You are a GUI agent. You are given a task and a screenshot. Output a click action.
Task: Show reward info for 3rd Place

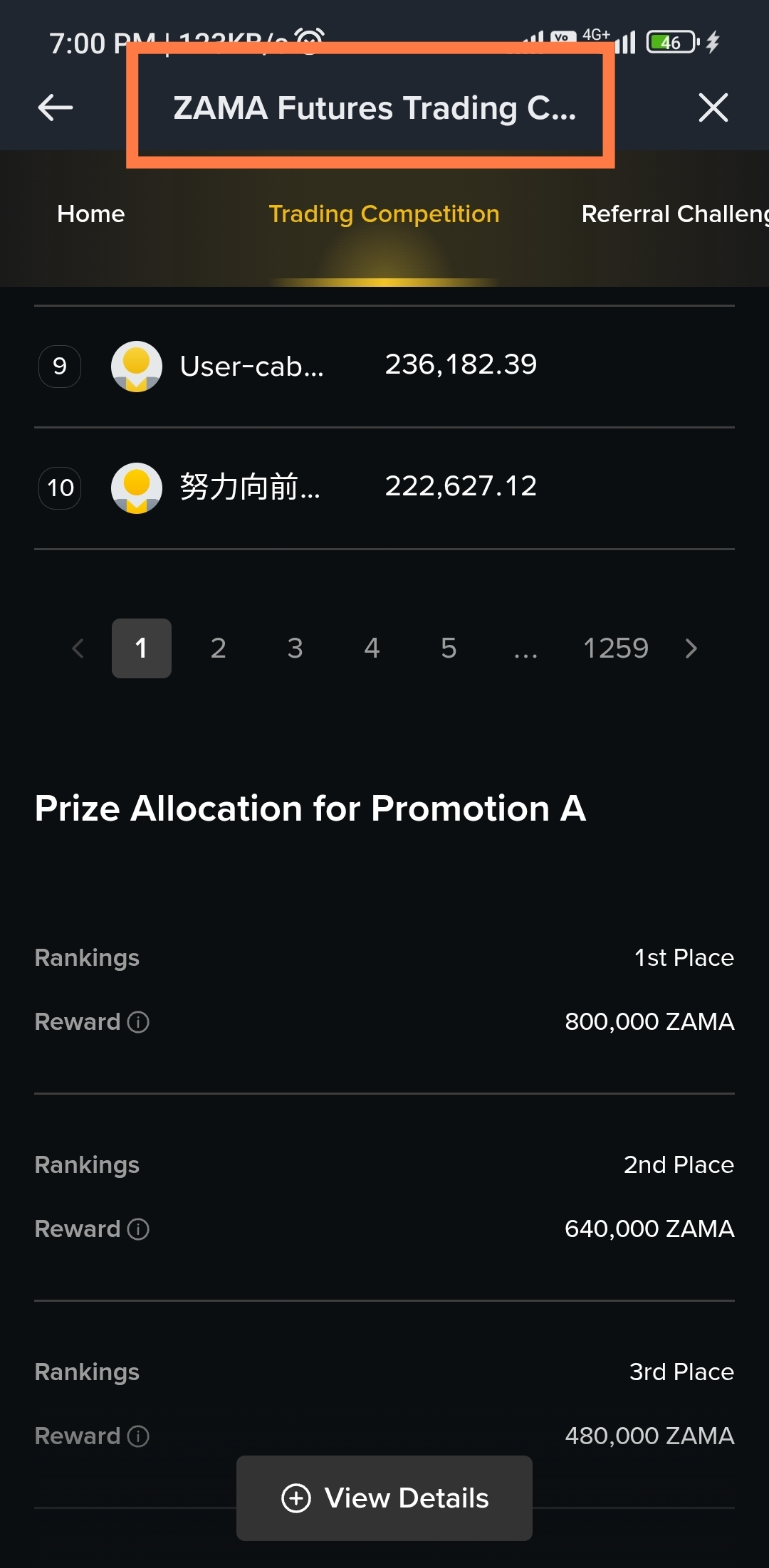138,1436
